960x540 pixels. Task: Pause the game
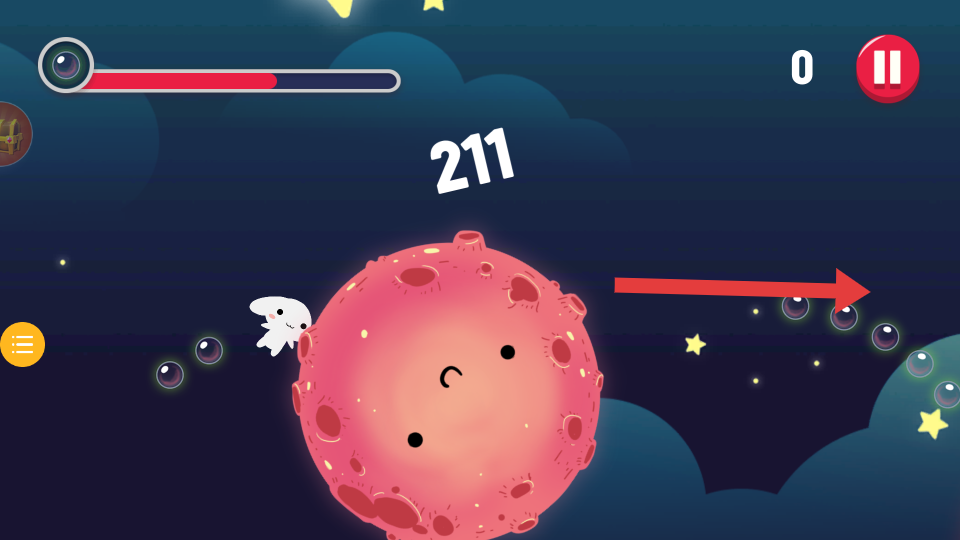[x=887, y=68]
